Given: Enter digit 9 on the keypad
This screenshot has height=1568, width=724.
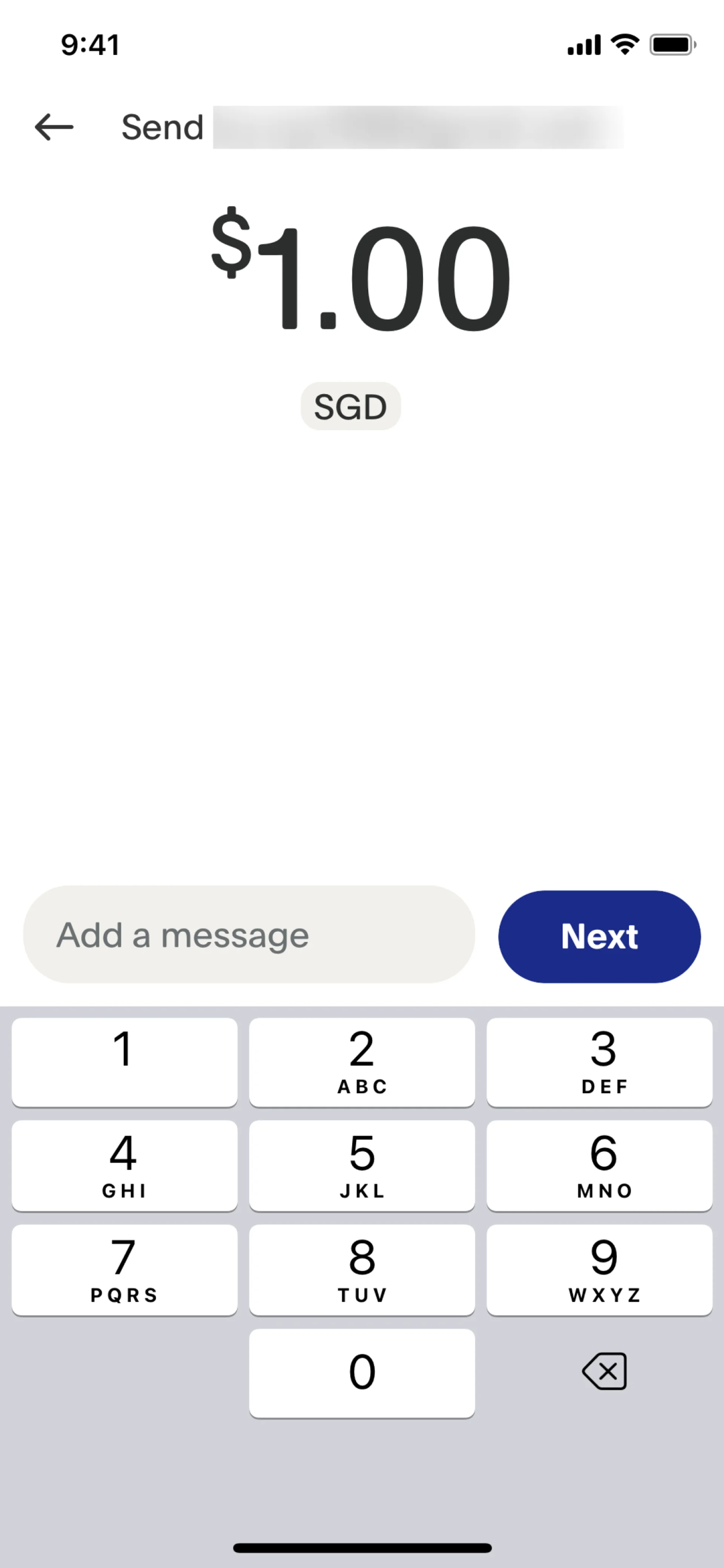Looking at the screenshot, I should click(x=599, y=1270).
